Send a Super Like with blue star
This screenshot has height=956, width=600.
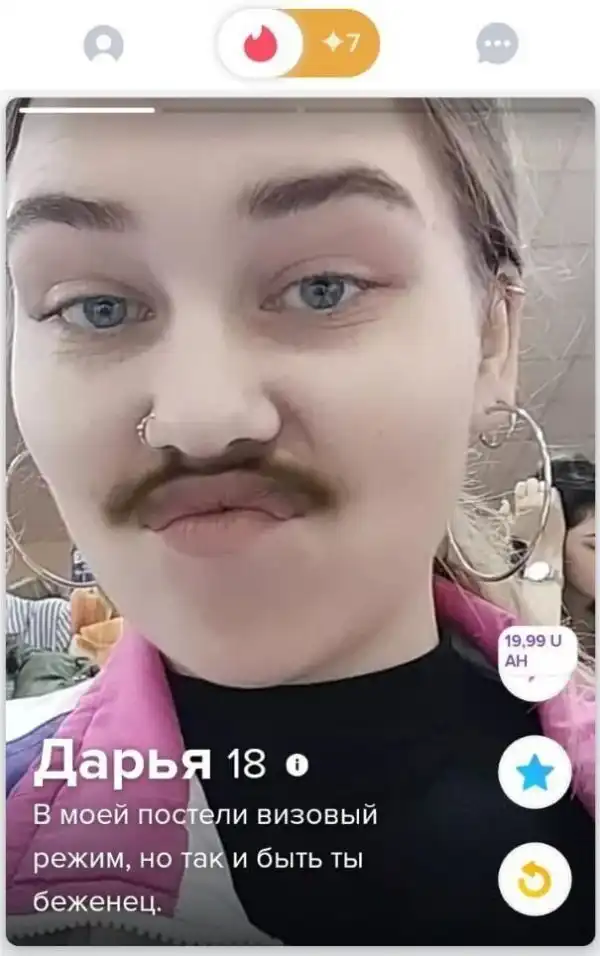coord(535,772)
